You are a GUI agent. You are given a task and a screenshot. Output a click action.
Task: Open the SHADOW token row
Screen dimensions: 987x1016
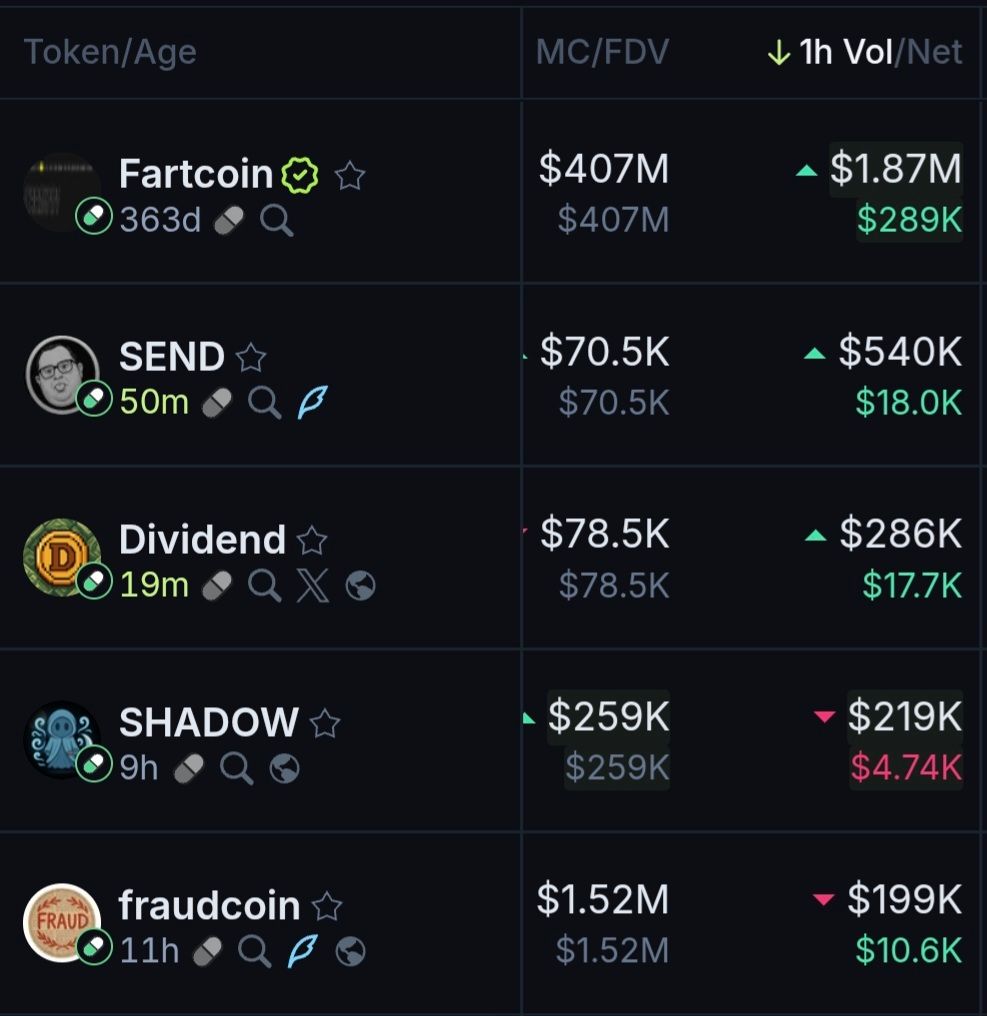(x=208, y=722)
